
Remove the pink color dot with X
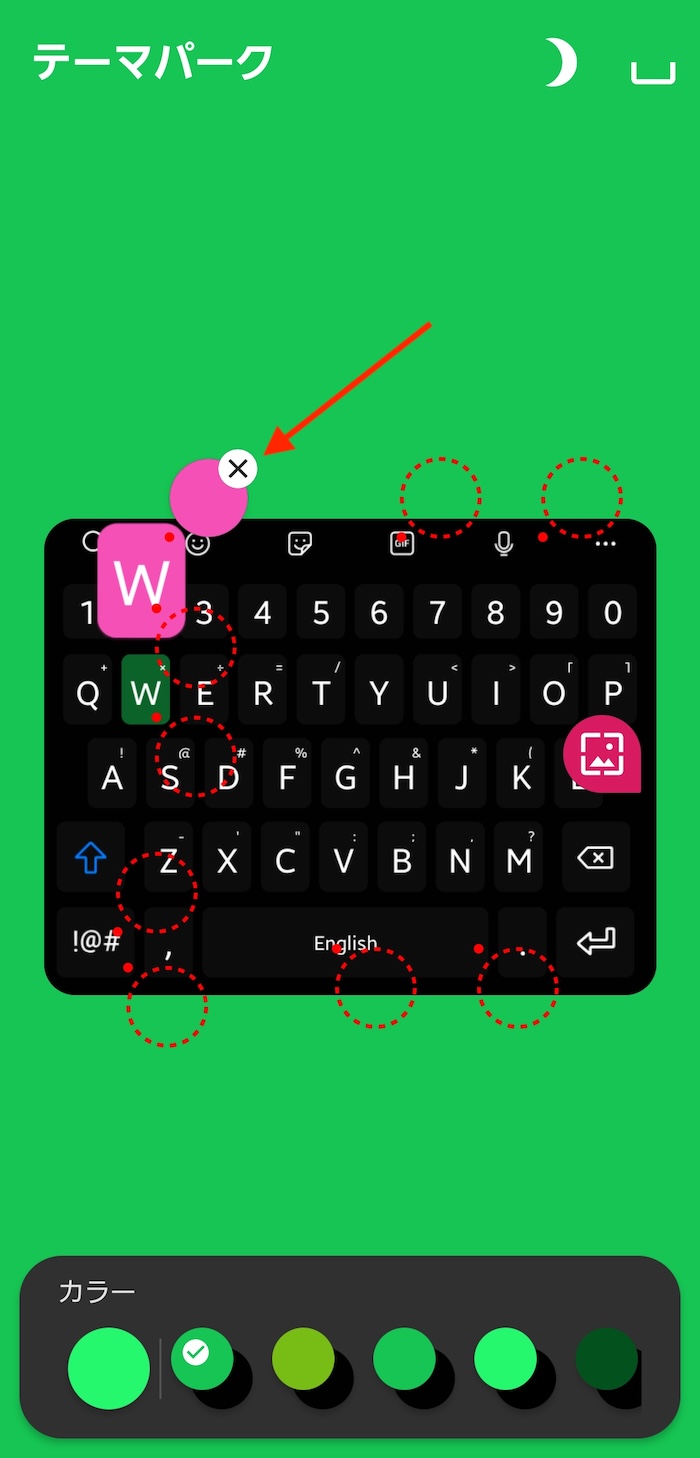238,468
